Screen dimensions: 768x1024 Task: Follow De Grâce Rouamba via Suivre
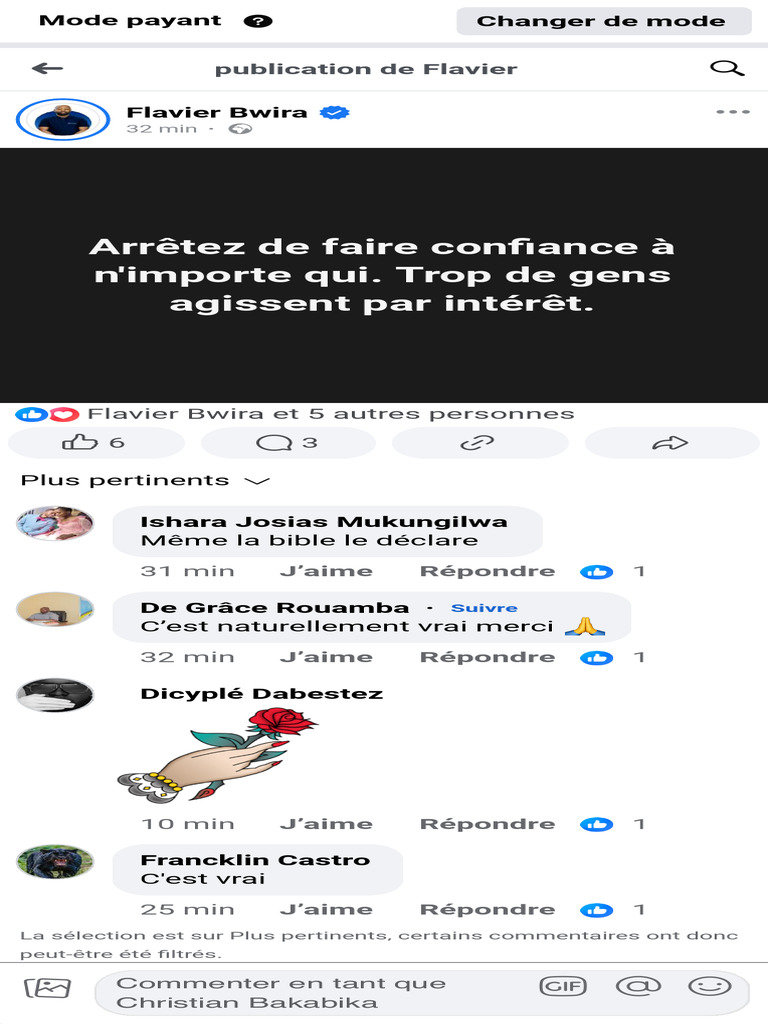tap(484, 608)
